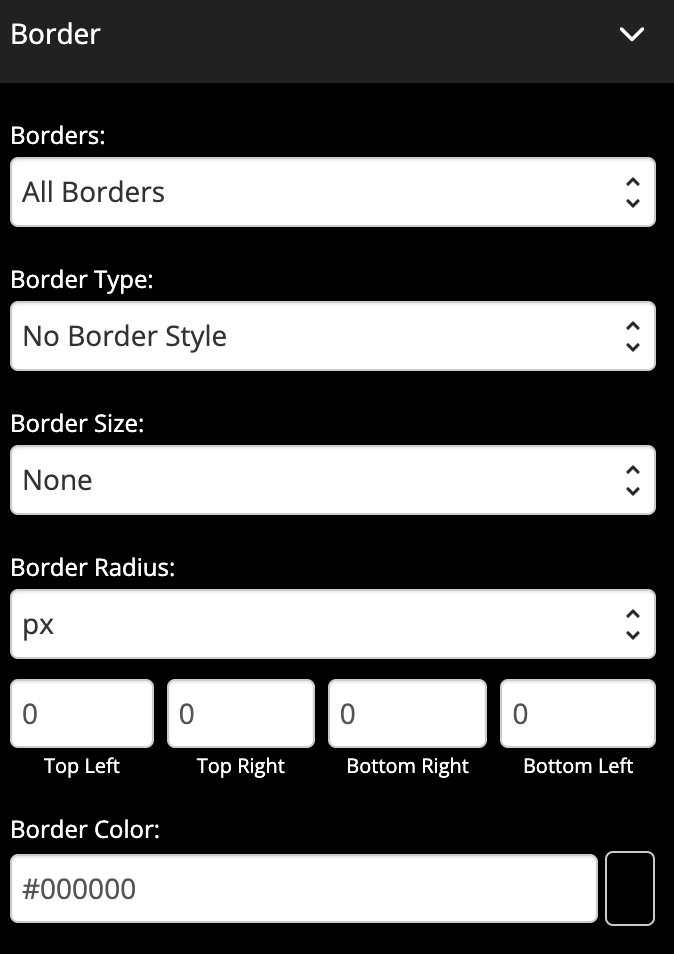Viewport: 674px width, 954px height.
Task: Open the Border Size dropdown
Action: 332,480
